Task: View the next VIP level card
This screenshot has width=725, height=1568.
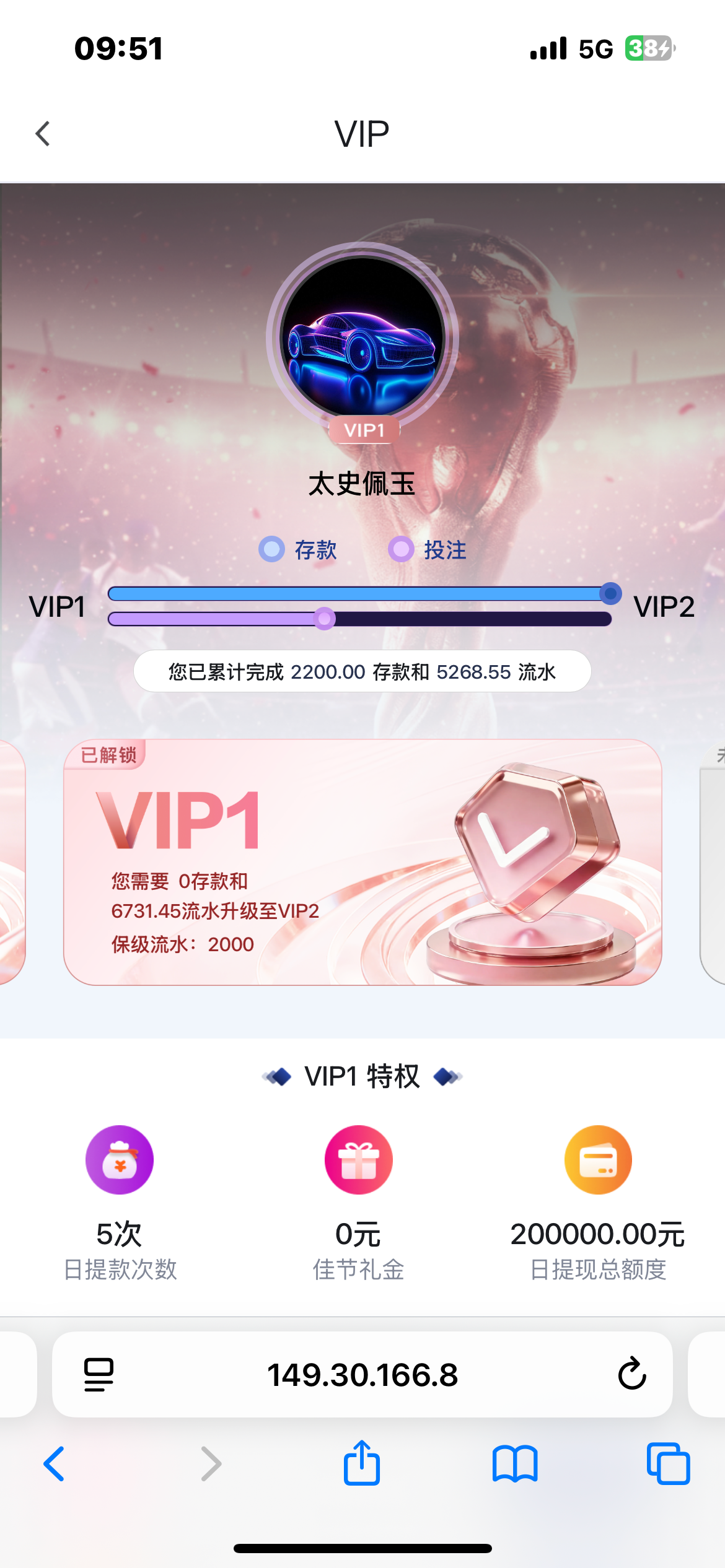Action: click(713, 861)
